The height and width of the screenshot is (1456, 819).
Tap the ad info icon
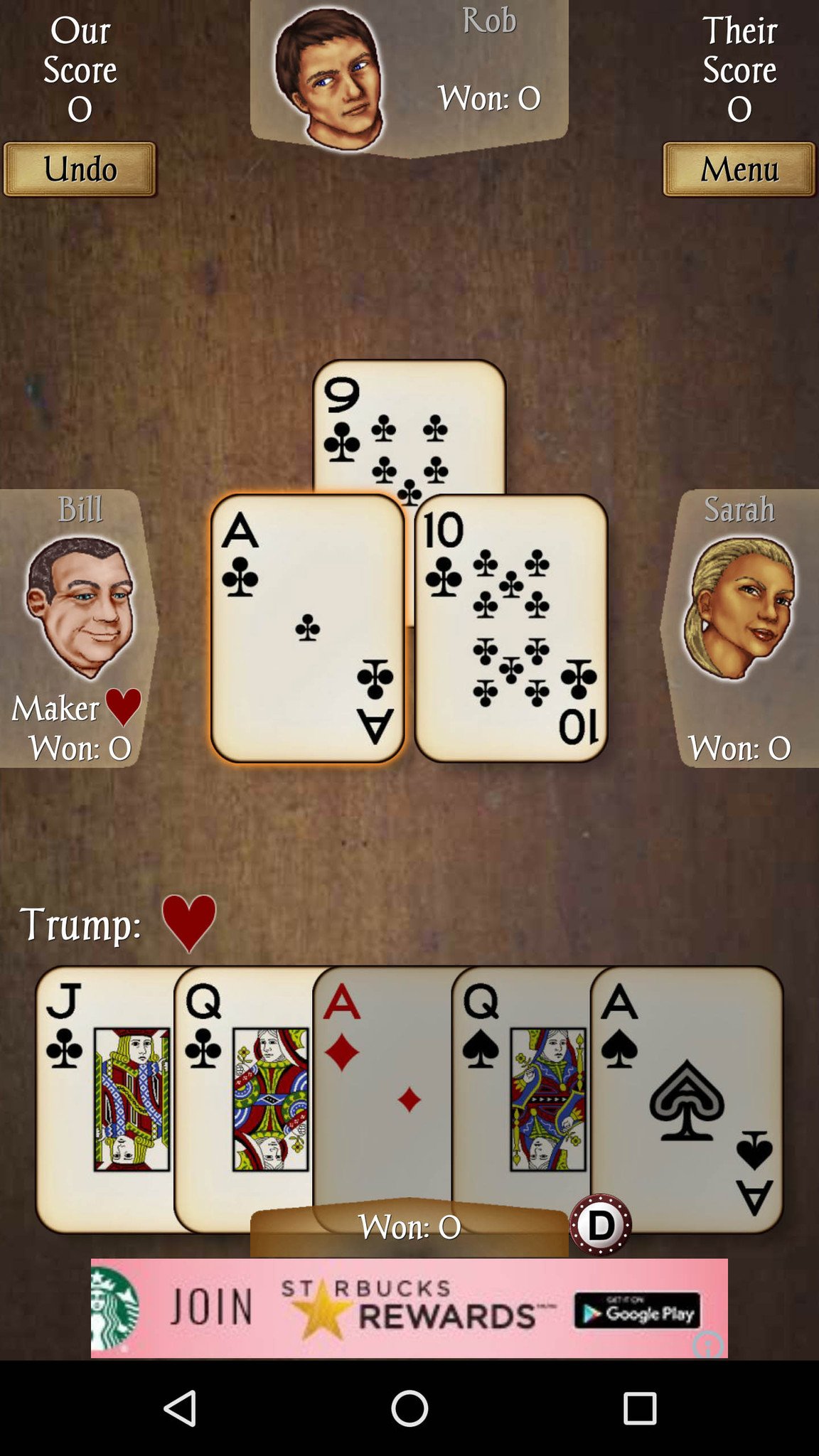coord(707,1344)
